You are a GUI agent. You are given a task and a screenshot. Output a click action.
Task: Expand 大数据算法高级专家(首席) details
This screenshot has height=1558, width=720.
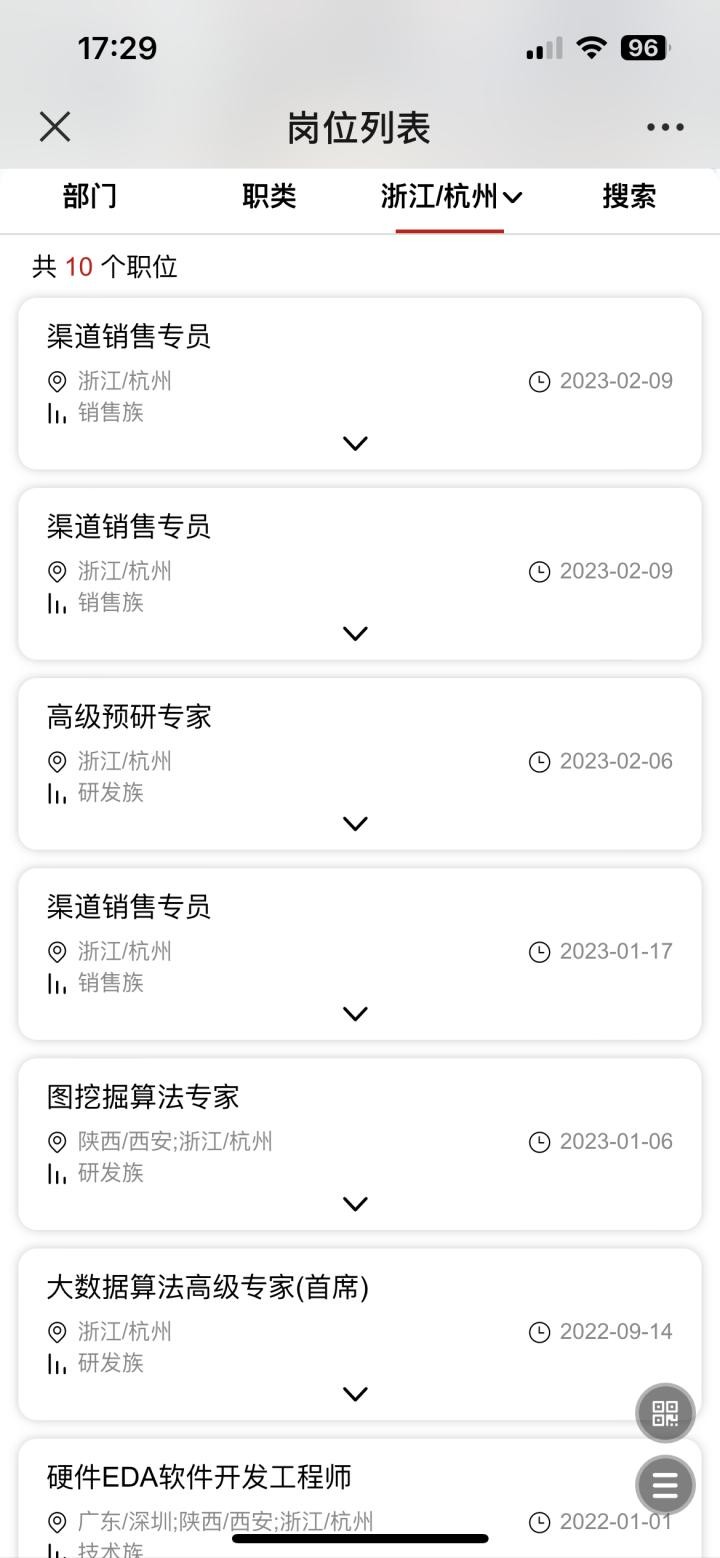coord(355,1393)
